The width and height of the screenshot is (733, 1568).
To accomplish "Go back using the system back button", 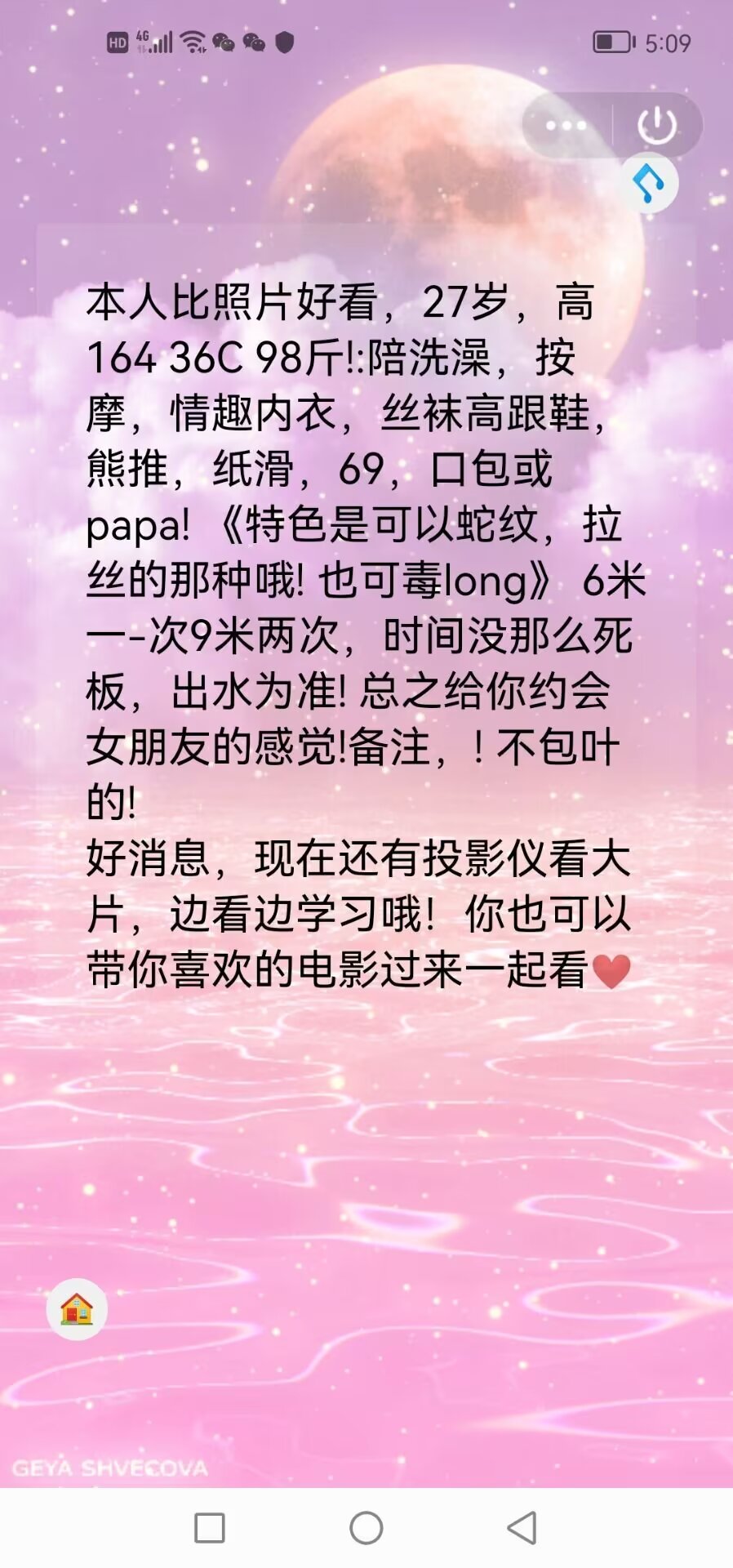I will click(522, 1527).
